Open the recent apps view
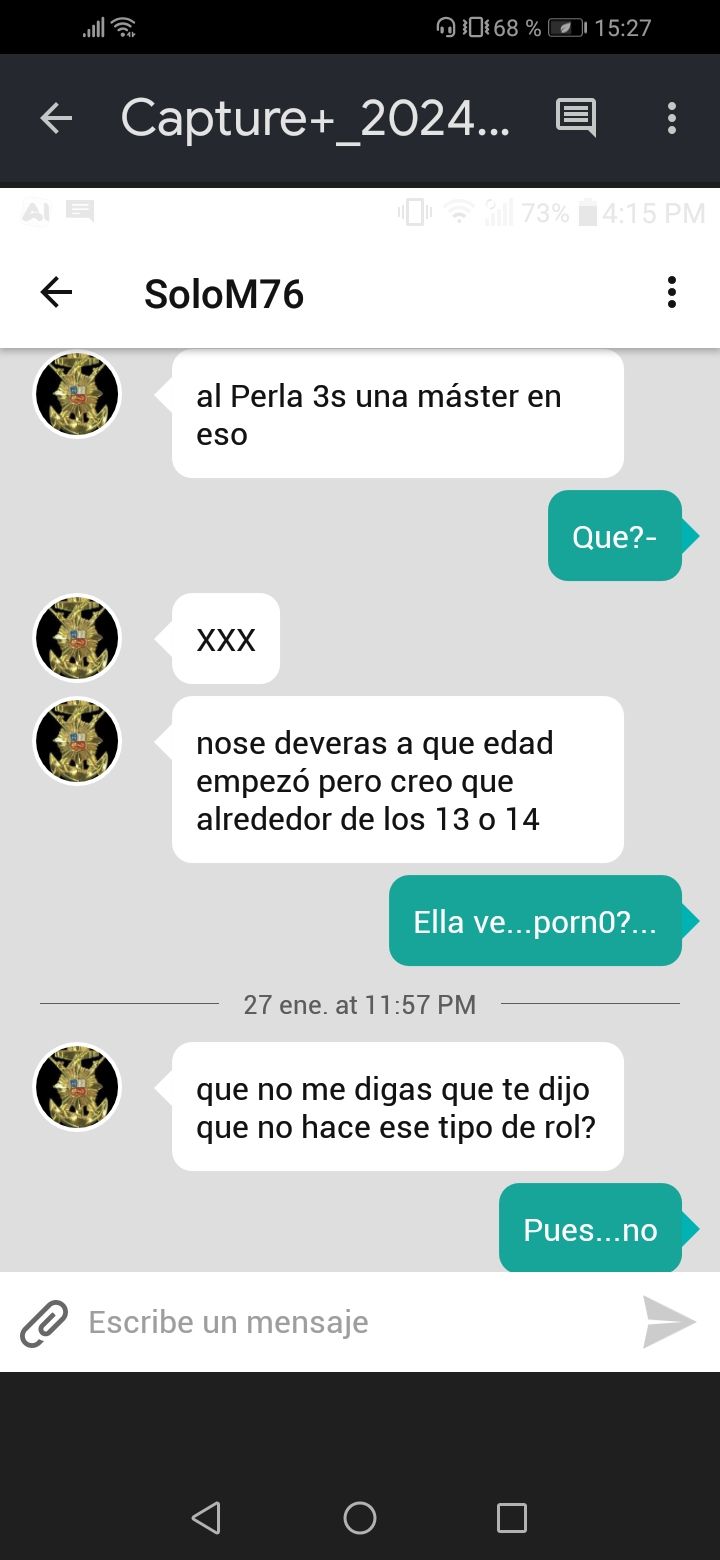 [512, 1518]
